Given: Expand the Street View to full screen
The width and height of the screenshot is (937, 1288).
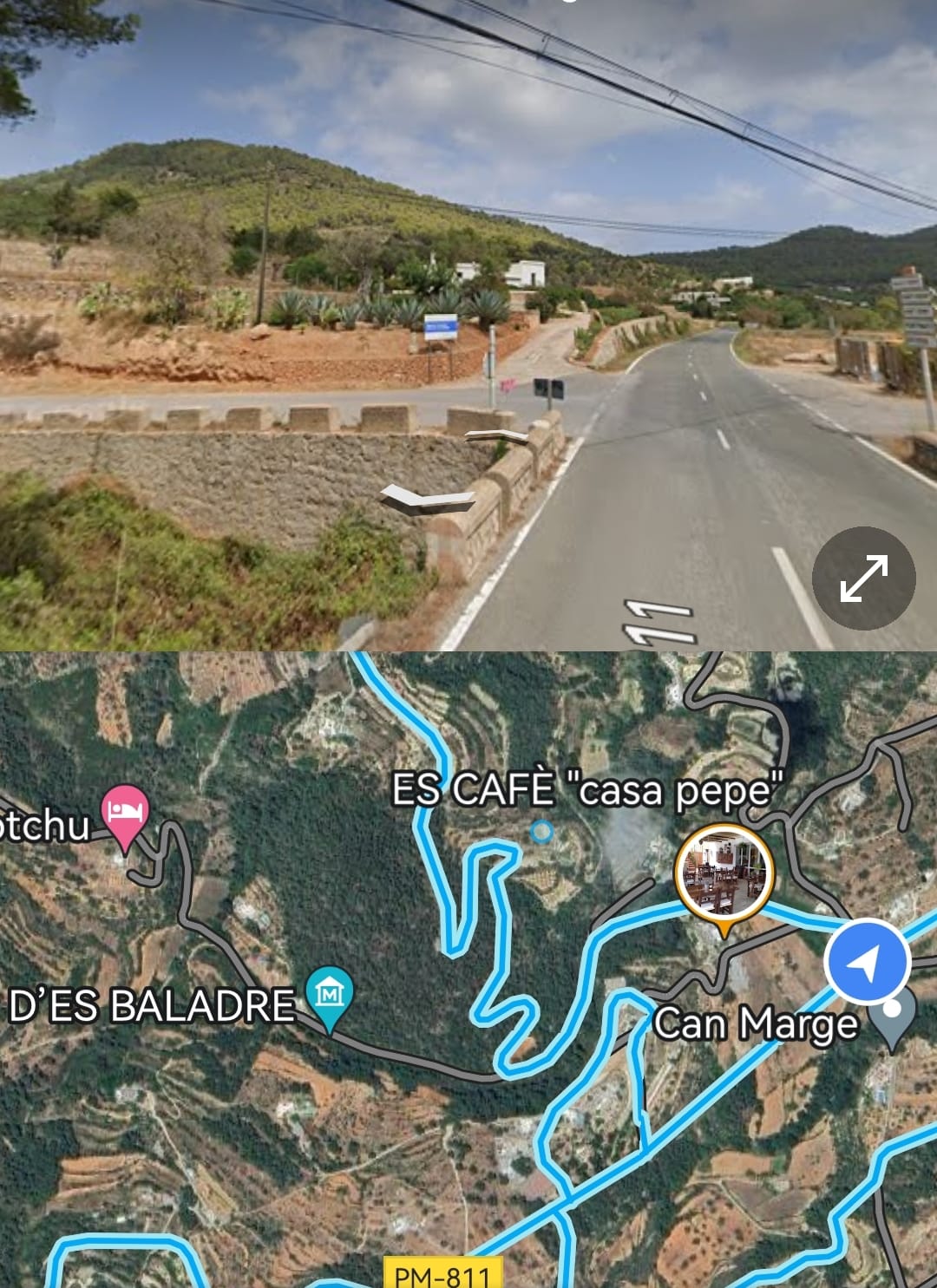Looking at the screenshot, I should tap(863, 578).
